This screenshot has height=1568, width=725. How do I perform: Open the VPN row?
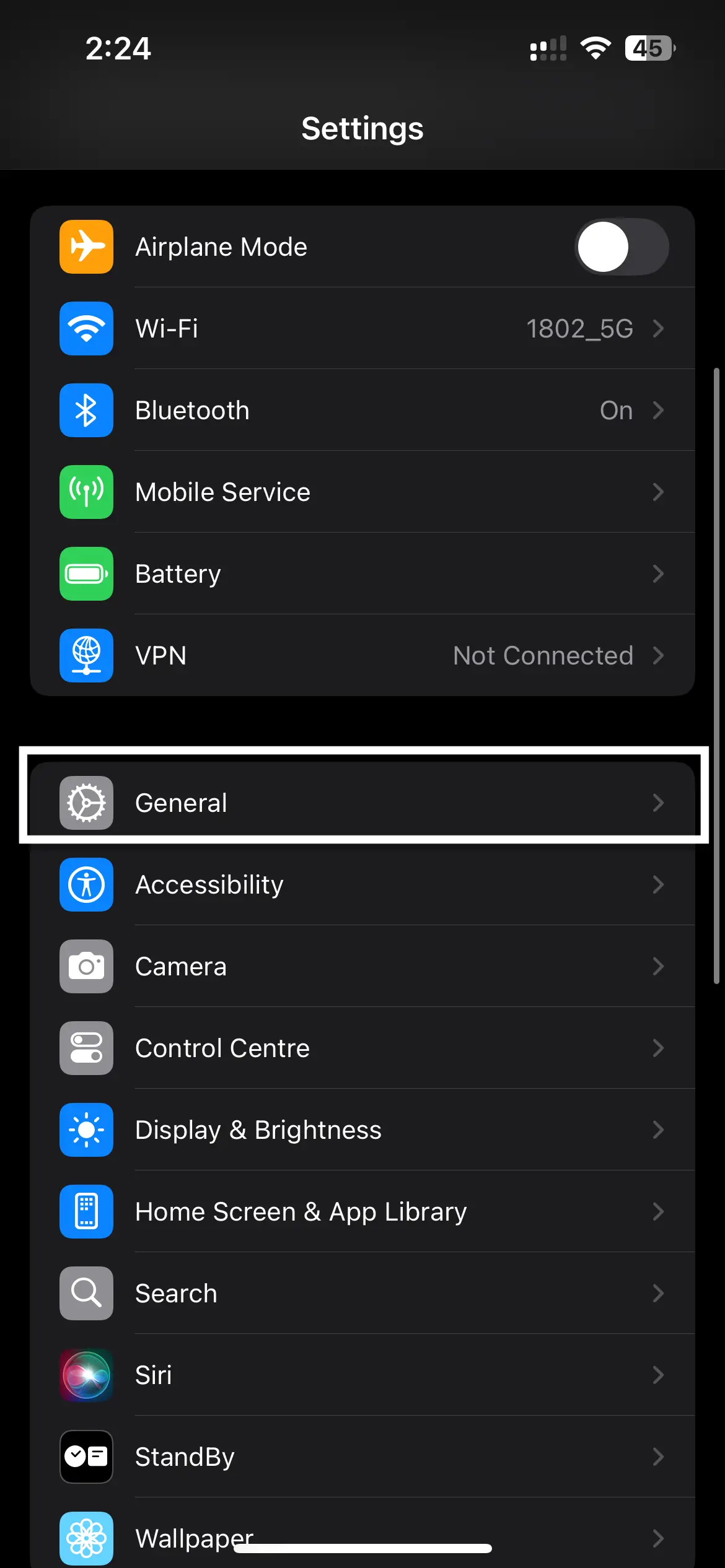pos(362,655)
